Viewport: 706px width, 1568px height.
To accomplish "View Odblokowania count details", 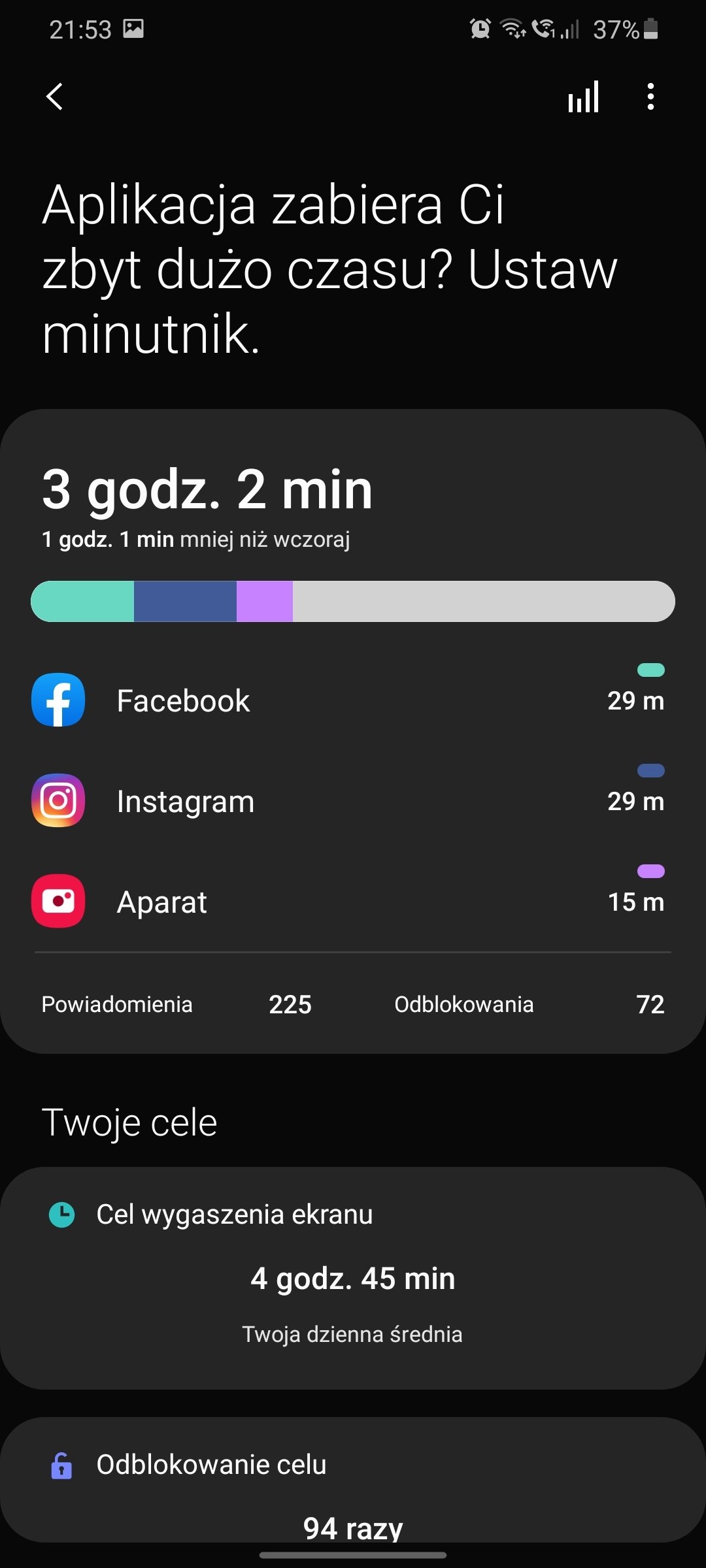I will pyautogui.click(x=529, y=1004).
